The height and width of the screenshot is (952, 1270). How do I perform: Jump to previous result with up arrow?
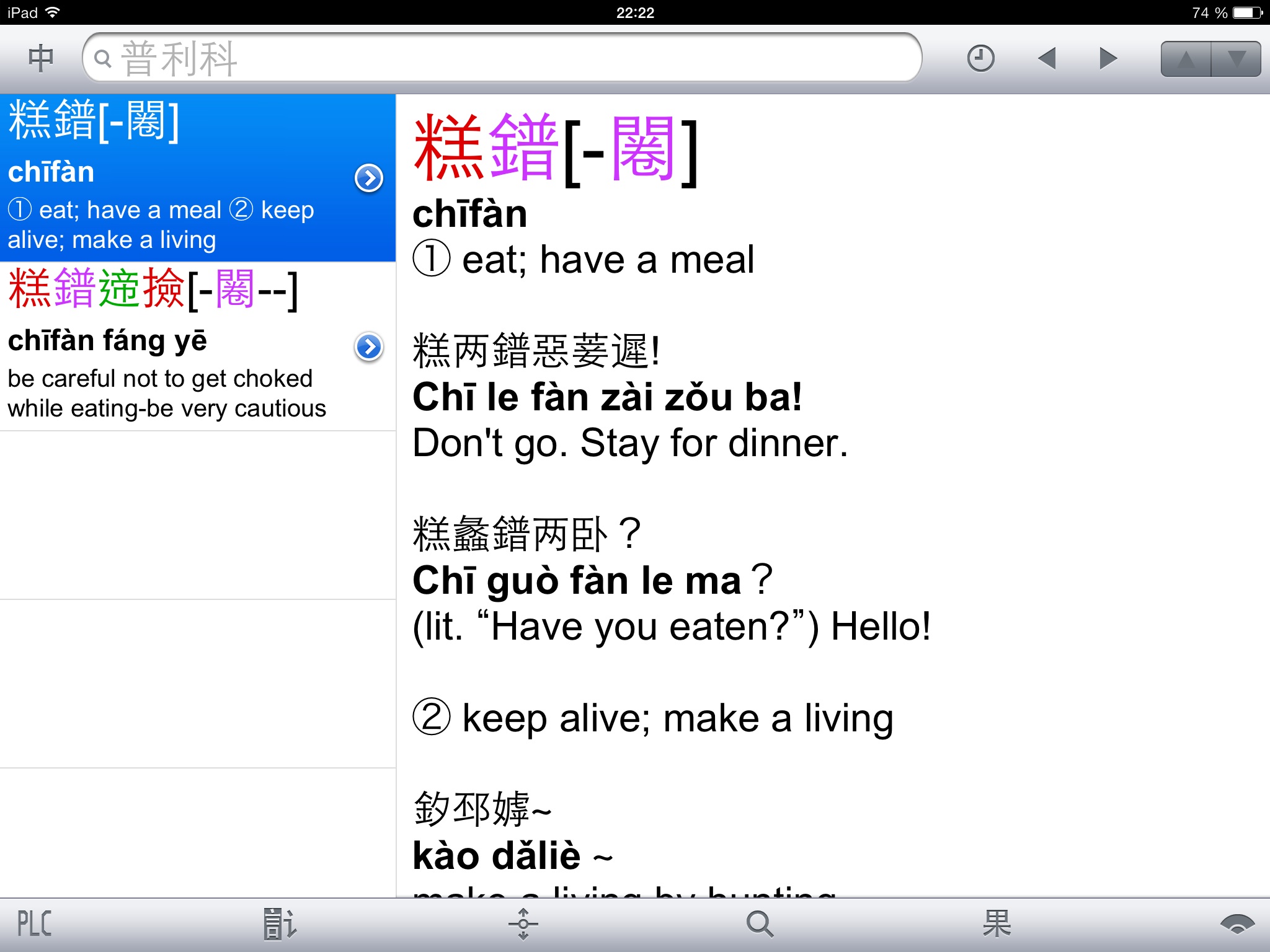[x=1186, y=59]
